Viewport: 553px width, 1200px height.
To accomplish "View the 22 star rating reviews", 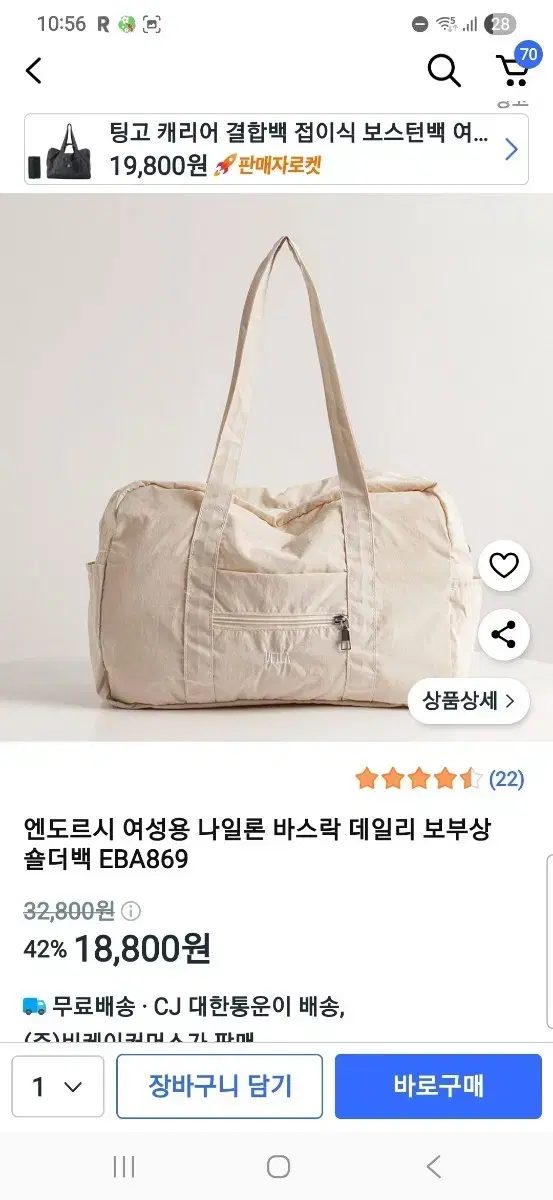I will tap(439, 778).
